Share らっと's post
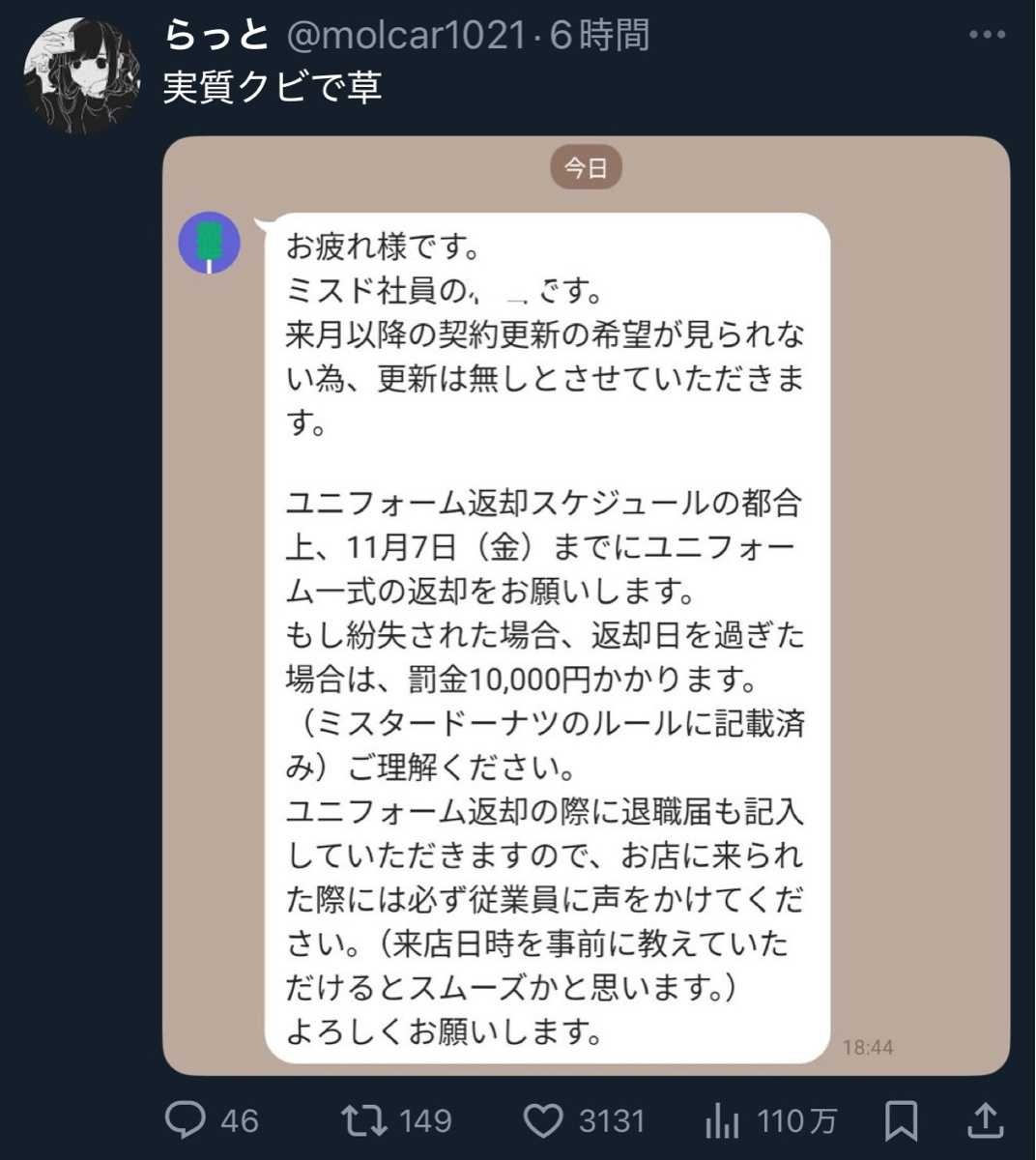This screenshot has height=1160, width=1036. 985,1120
